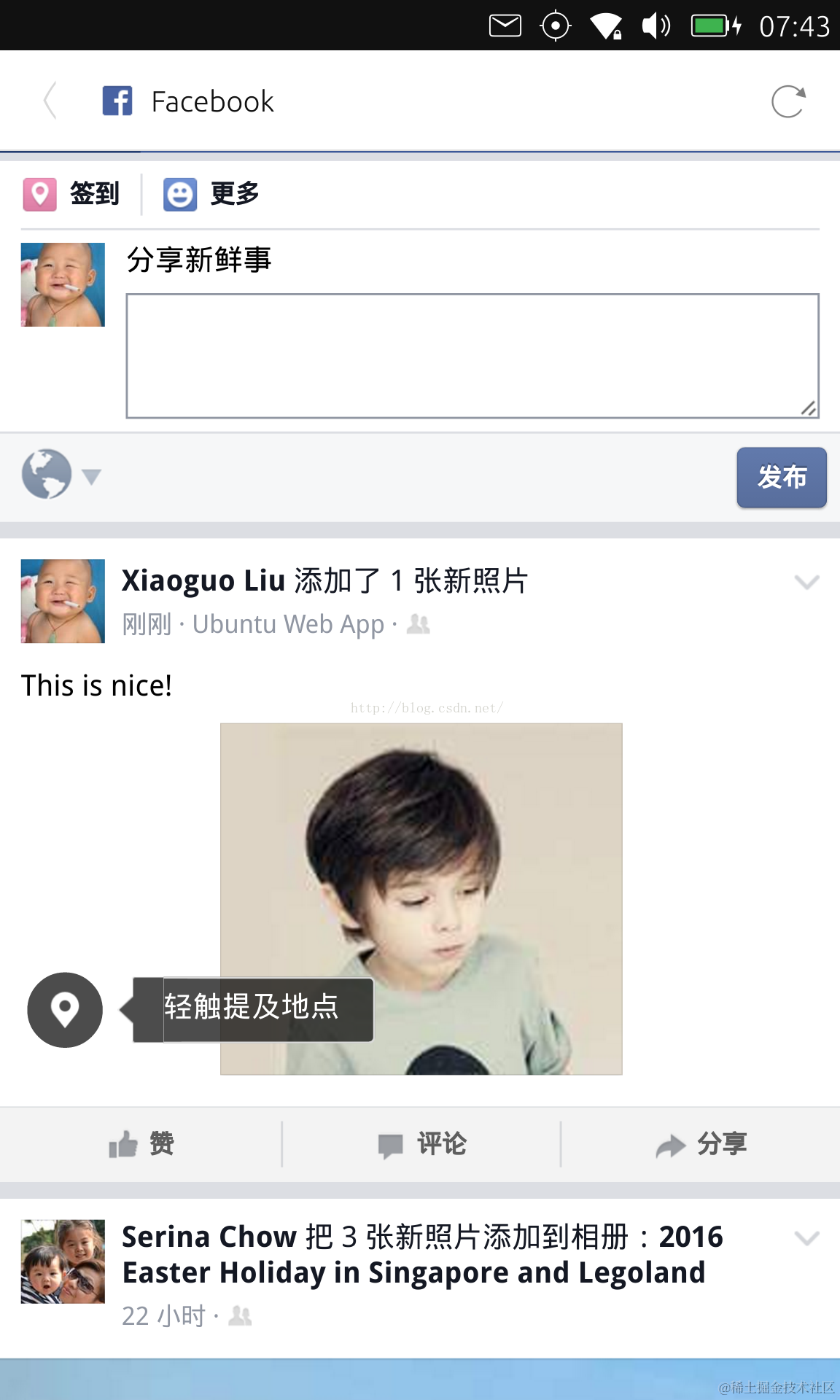Open Serina Chow's Easter Holiday album link
This screenshot has width=840, height=1400.
pyautogui.click(x=413, y=1273)
